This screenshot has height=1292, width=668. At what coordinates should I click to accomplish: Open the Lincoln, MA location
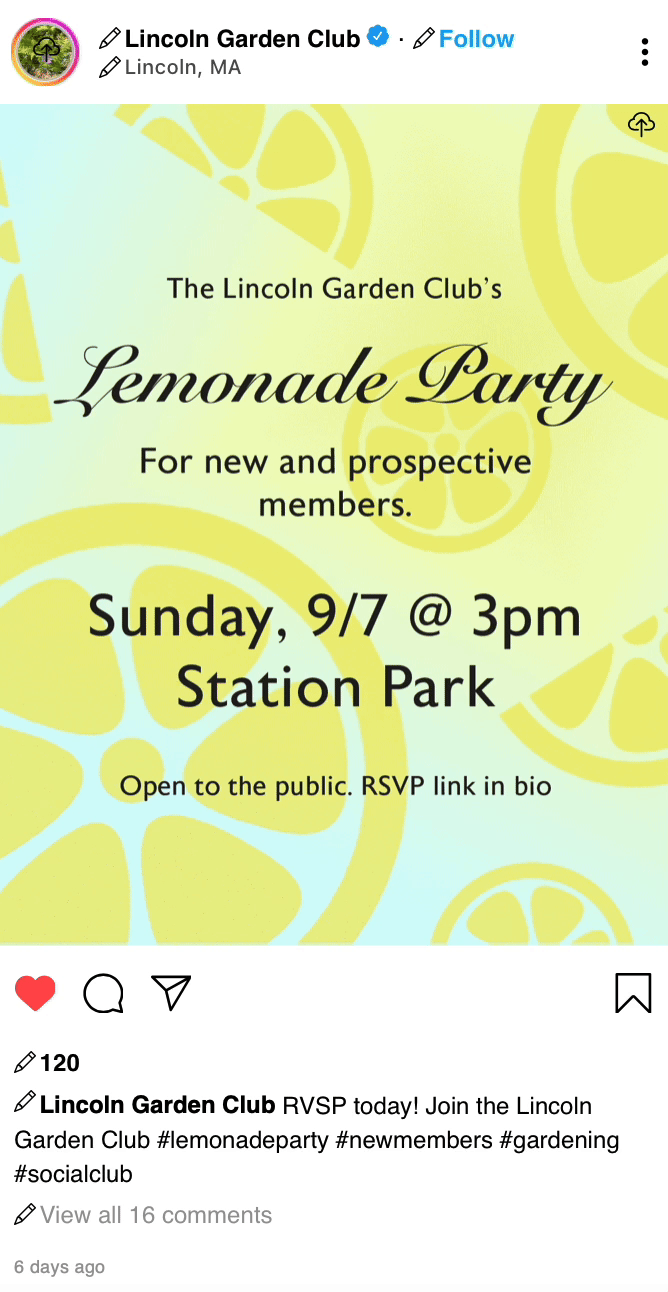coord(183,68)
